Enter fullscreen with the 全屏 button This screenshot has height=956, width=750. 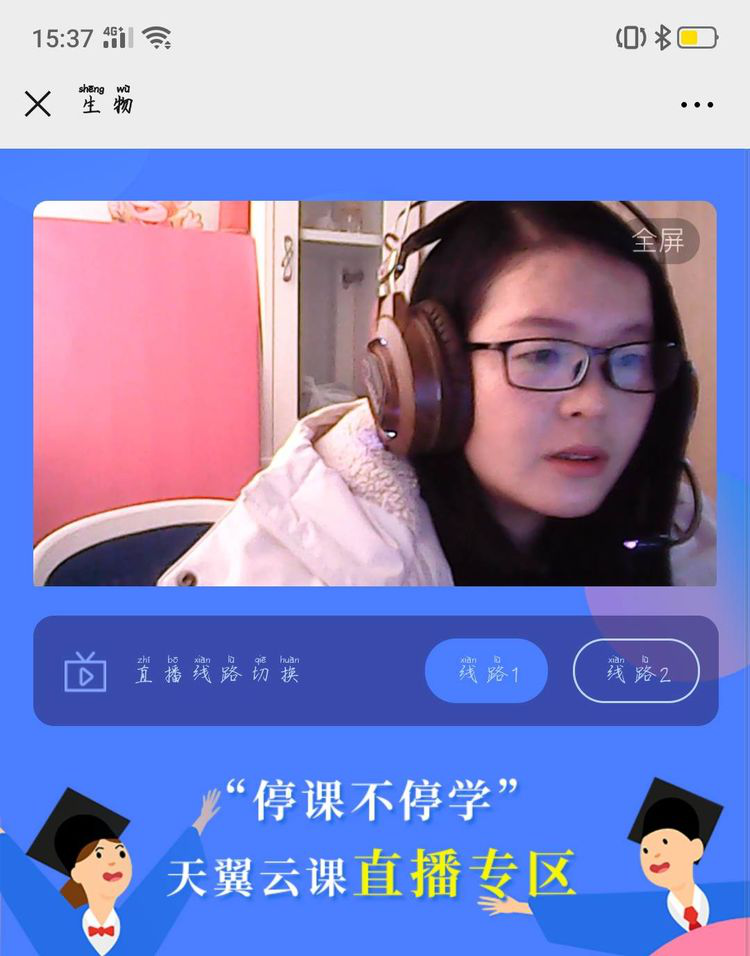pos(659,241)
